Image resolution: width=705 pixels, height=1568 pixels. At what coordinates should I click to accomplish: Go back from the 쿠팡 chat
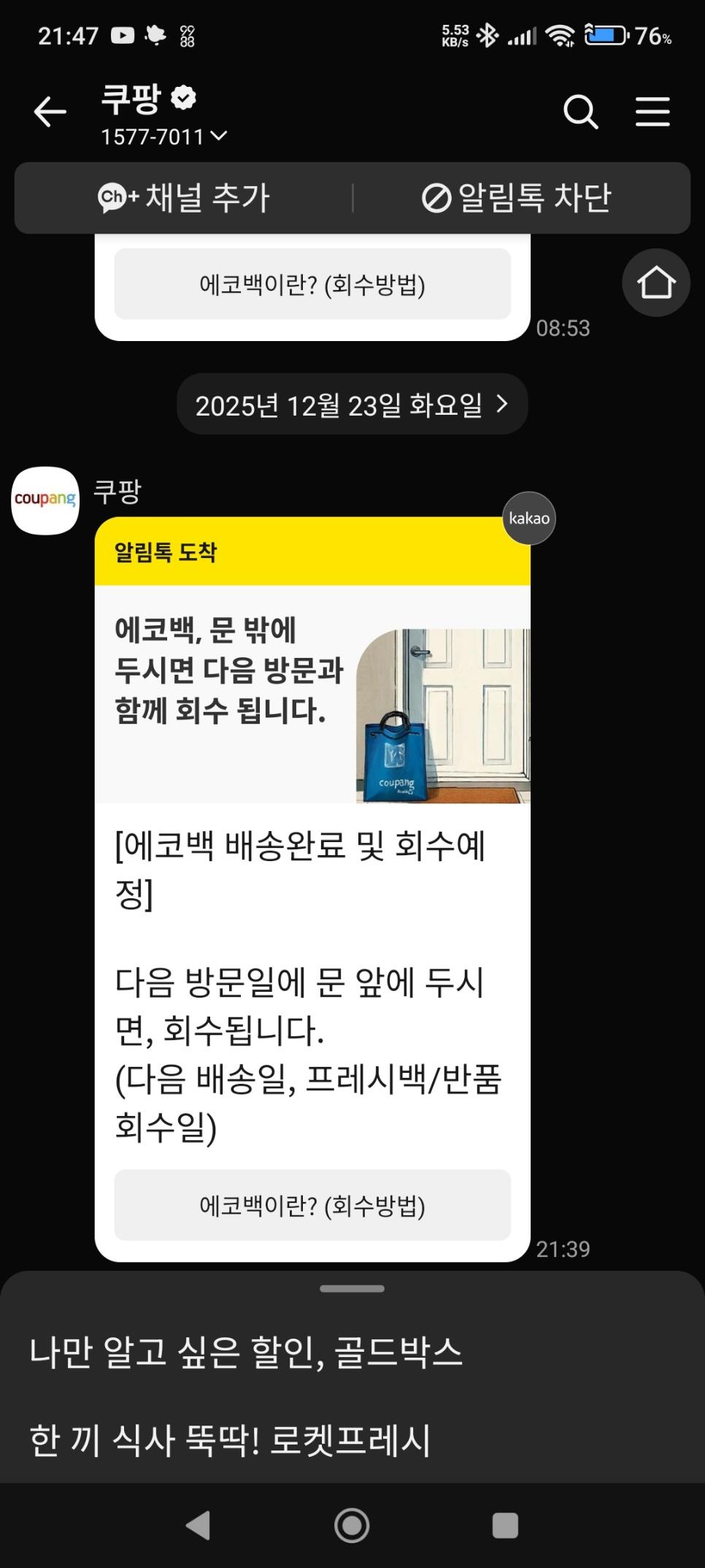50,112
